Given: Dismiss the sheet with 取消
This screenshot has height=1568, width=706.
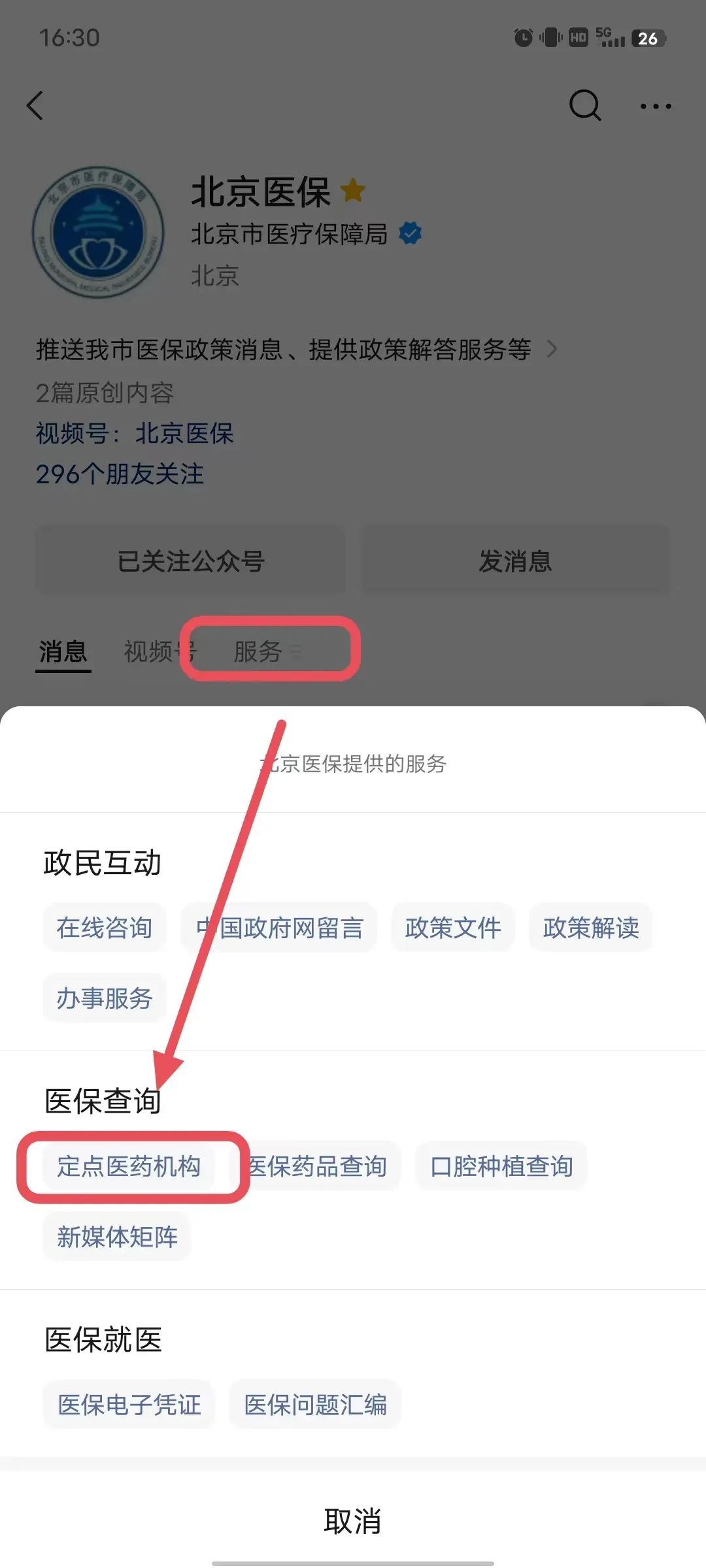Looking at the screenshot, I should pyautogui.click(x=353, y=1521).
